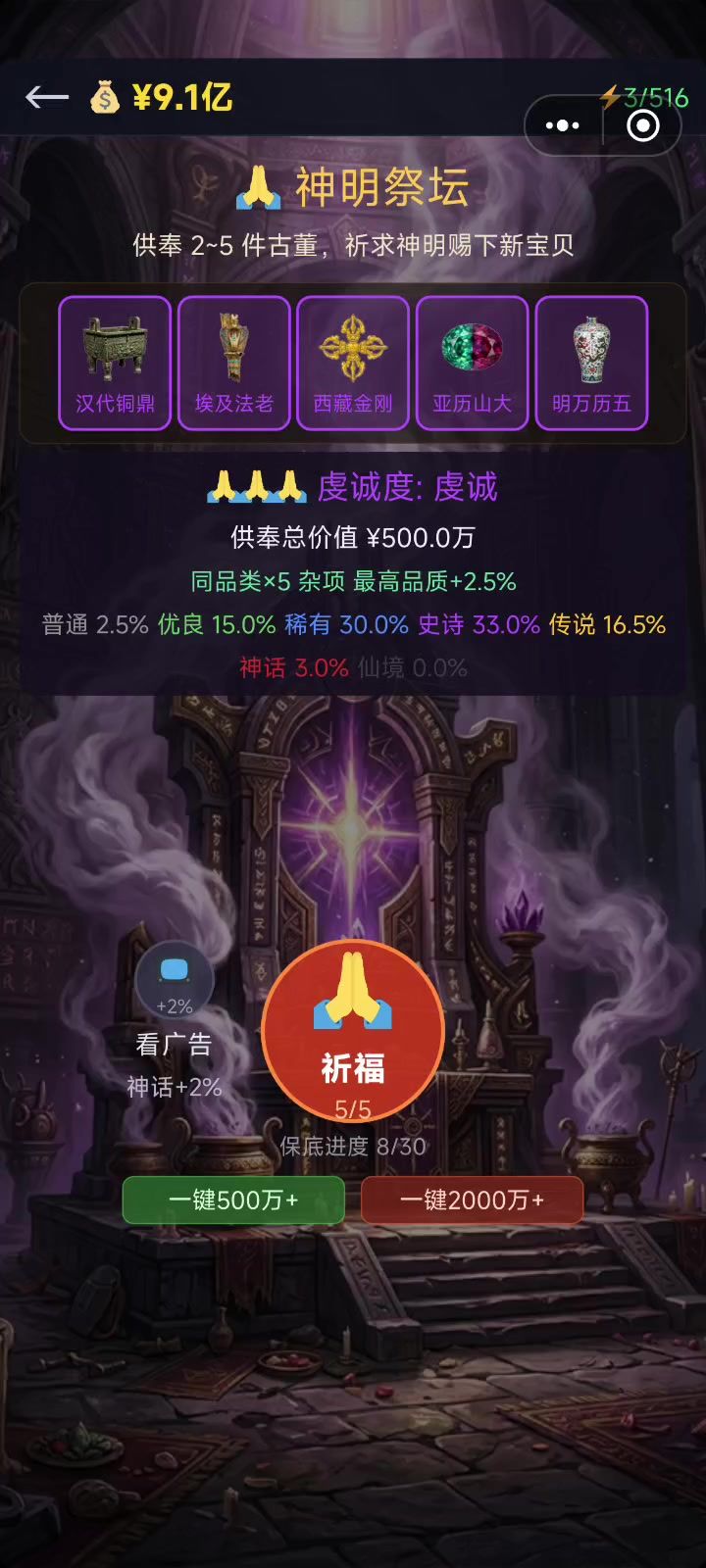The height and width of the screenshot is (1568, 706).
Task: Tap the 一键2000万+ quick-fill button
Action: 472,1200
